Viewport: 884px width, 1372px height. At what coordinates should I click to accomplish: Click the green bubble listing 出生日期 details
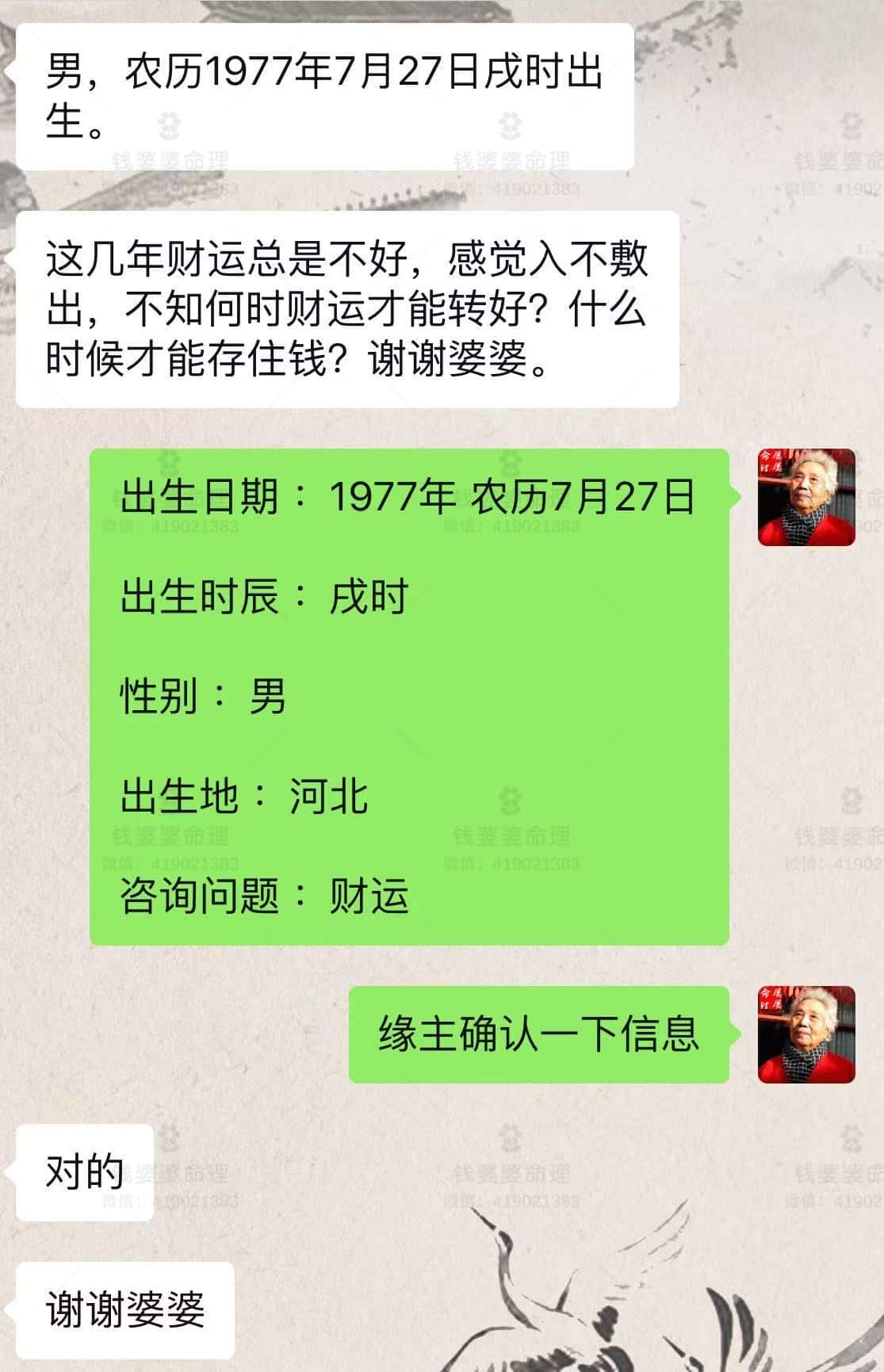[x=412, y=697]
